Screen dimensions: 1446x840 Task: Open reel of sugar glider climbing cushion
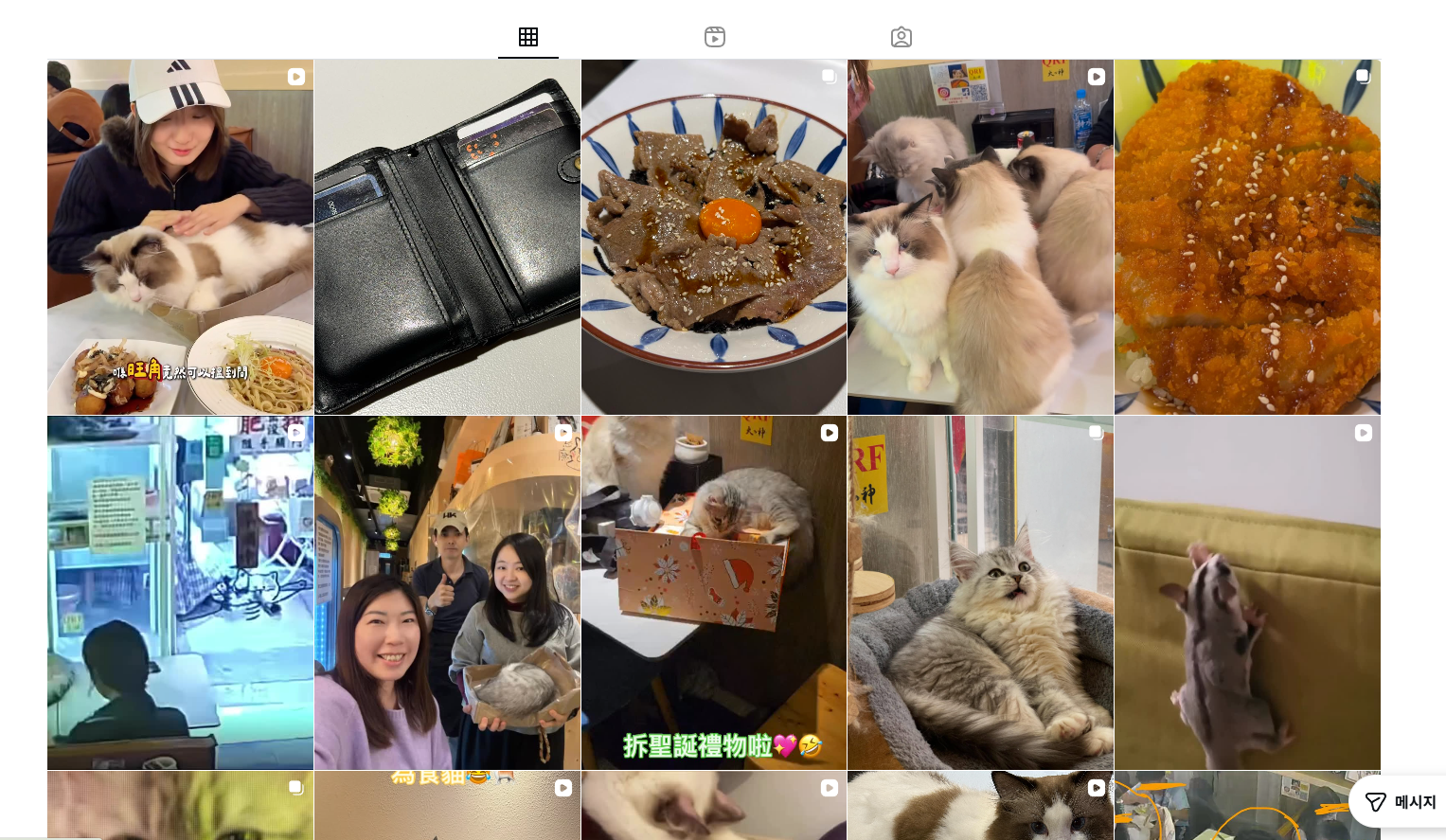[1247, 593]
